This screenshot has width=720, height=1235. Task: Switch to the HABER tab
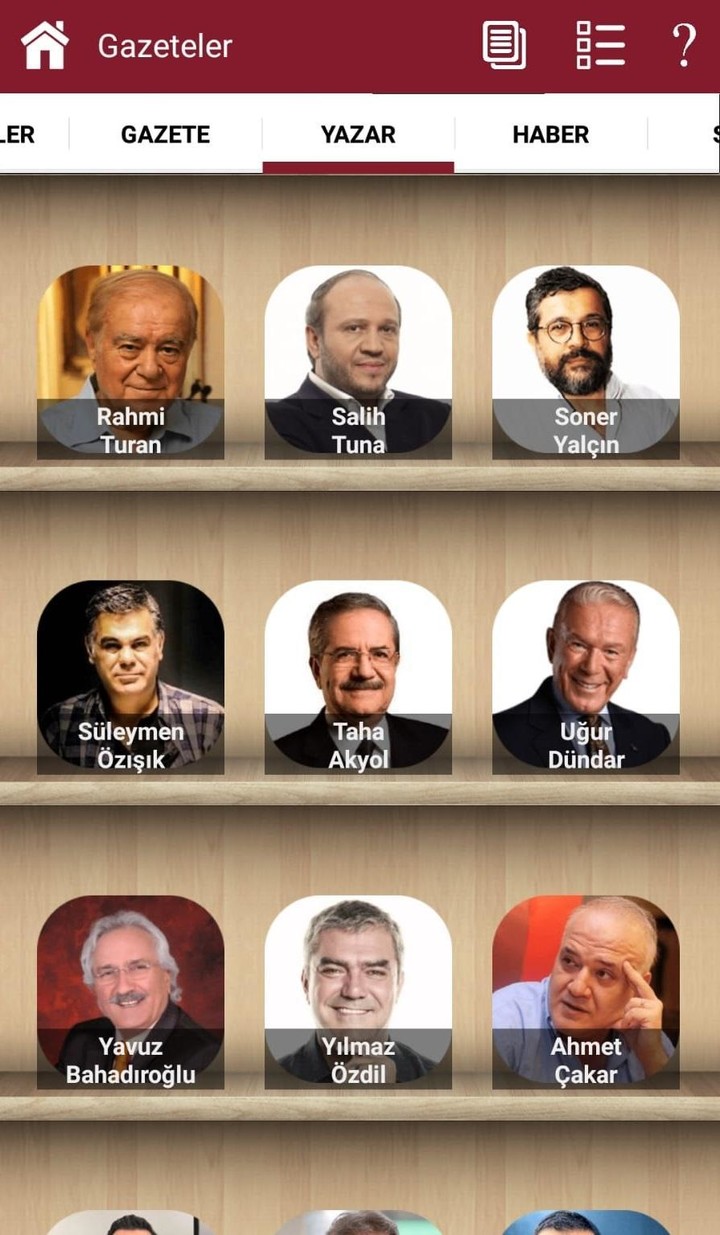(550, 134)
